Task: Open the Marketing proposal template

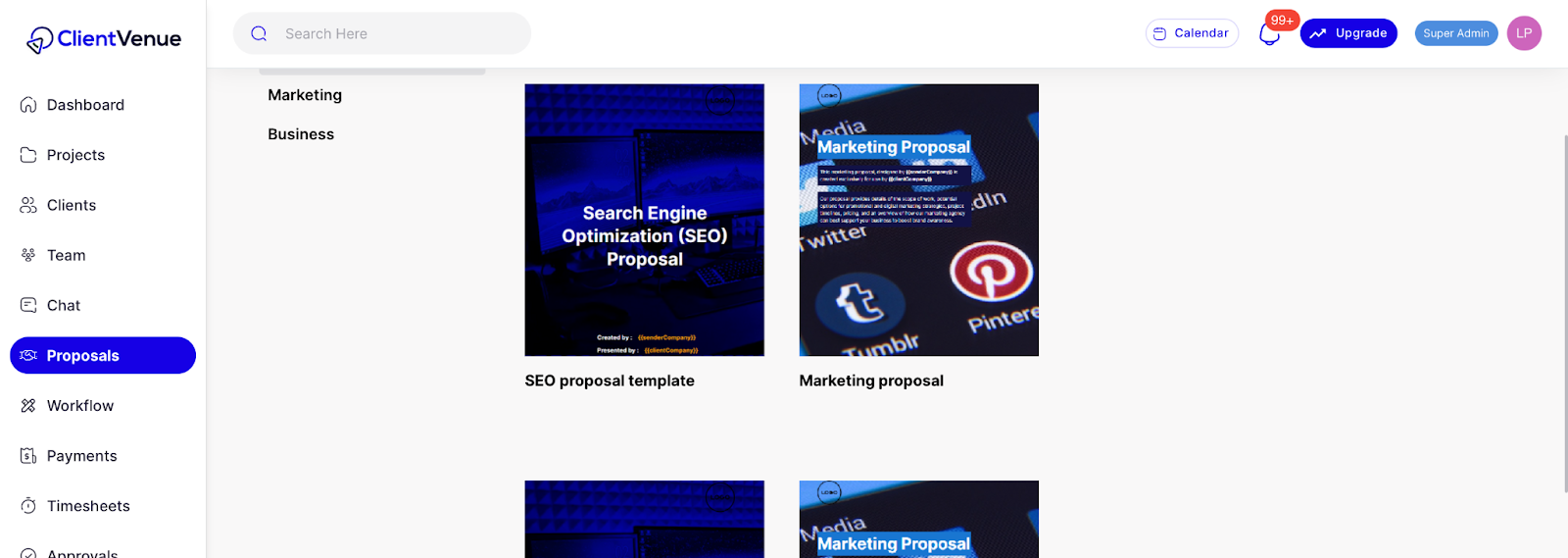Action: click(918, 220)
